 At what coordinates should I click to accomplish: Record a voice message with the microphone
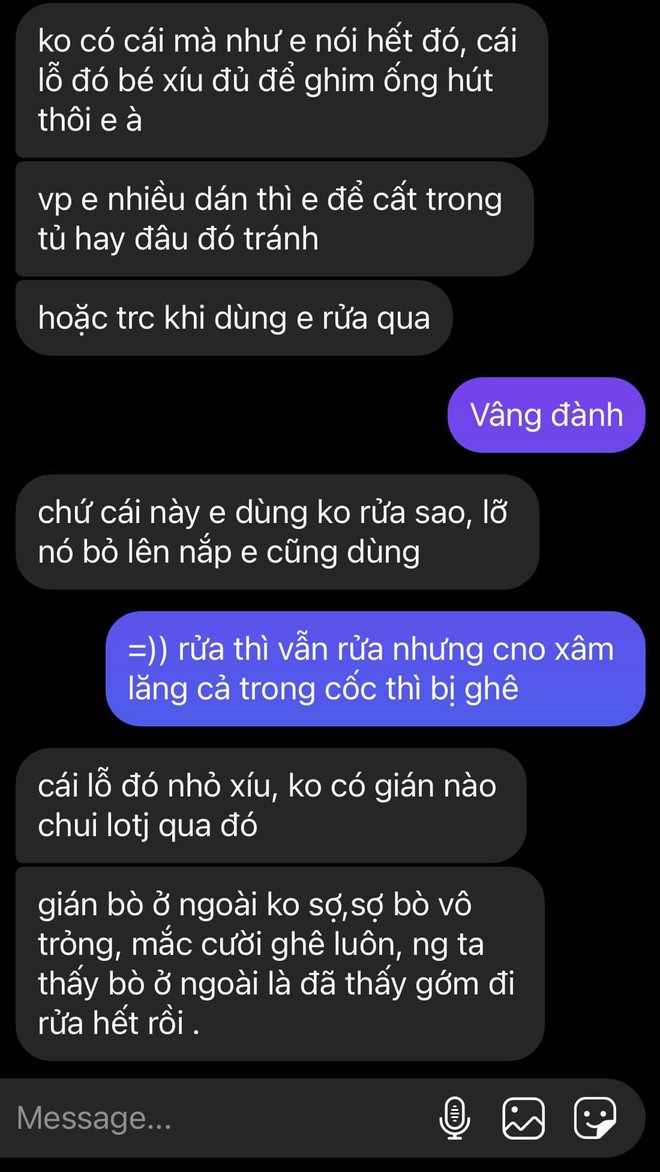pos(455,1117)
